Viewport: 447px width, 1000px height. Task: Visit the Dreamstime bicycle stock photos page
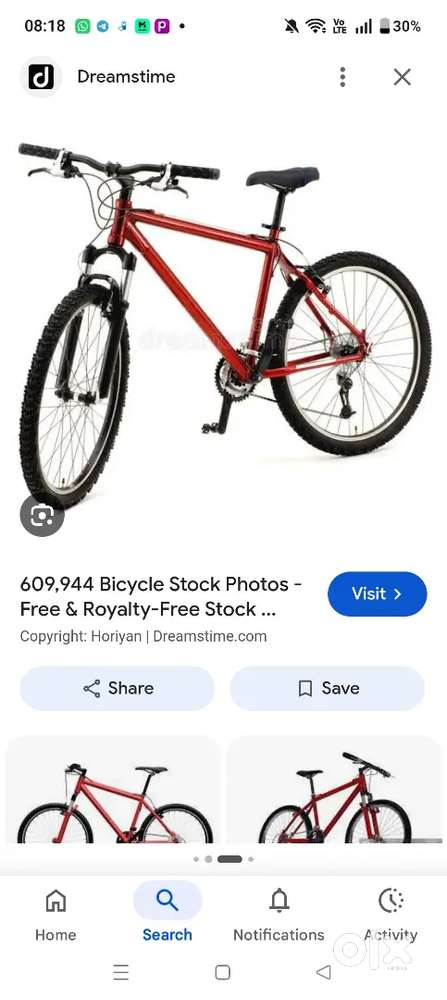click(x=377, y=594)
